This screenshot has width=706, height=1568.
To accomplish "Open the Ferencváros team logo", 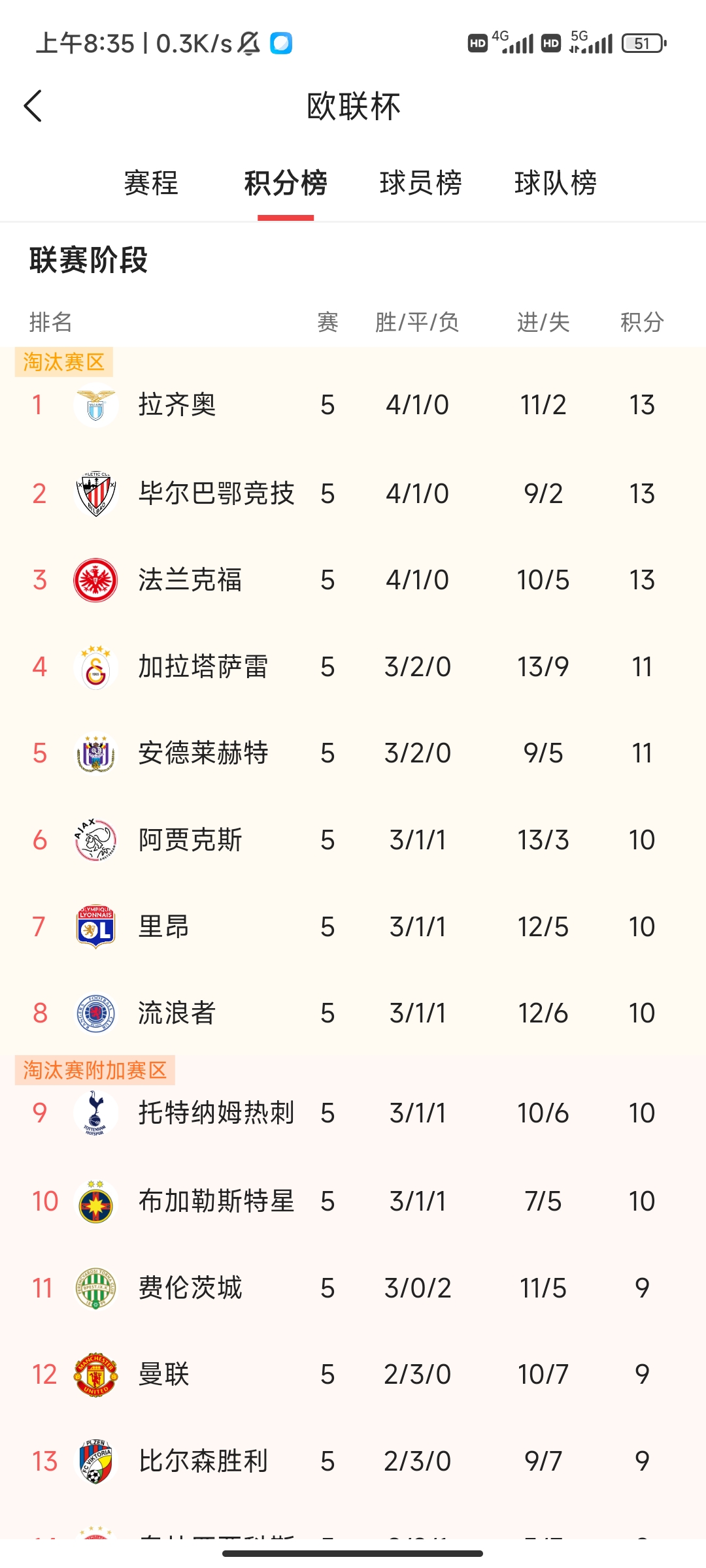I will [x=95, y=1288].
